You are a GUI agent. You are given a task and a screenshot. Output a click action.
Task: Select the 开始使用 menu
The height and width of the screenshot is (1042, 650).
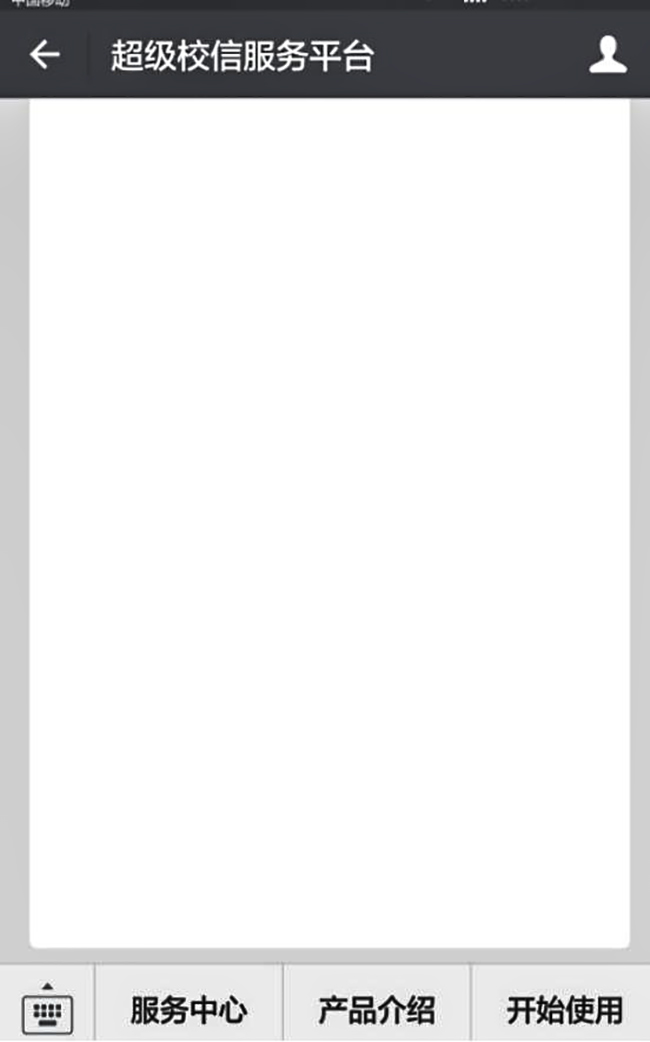[564, 1009]
